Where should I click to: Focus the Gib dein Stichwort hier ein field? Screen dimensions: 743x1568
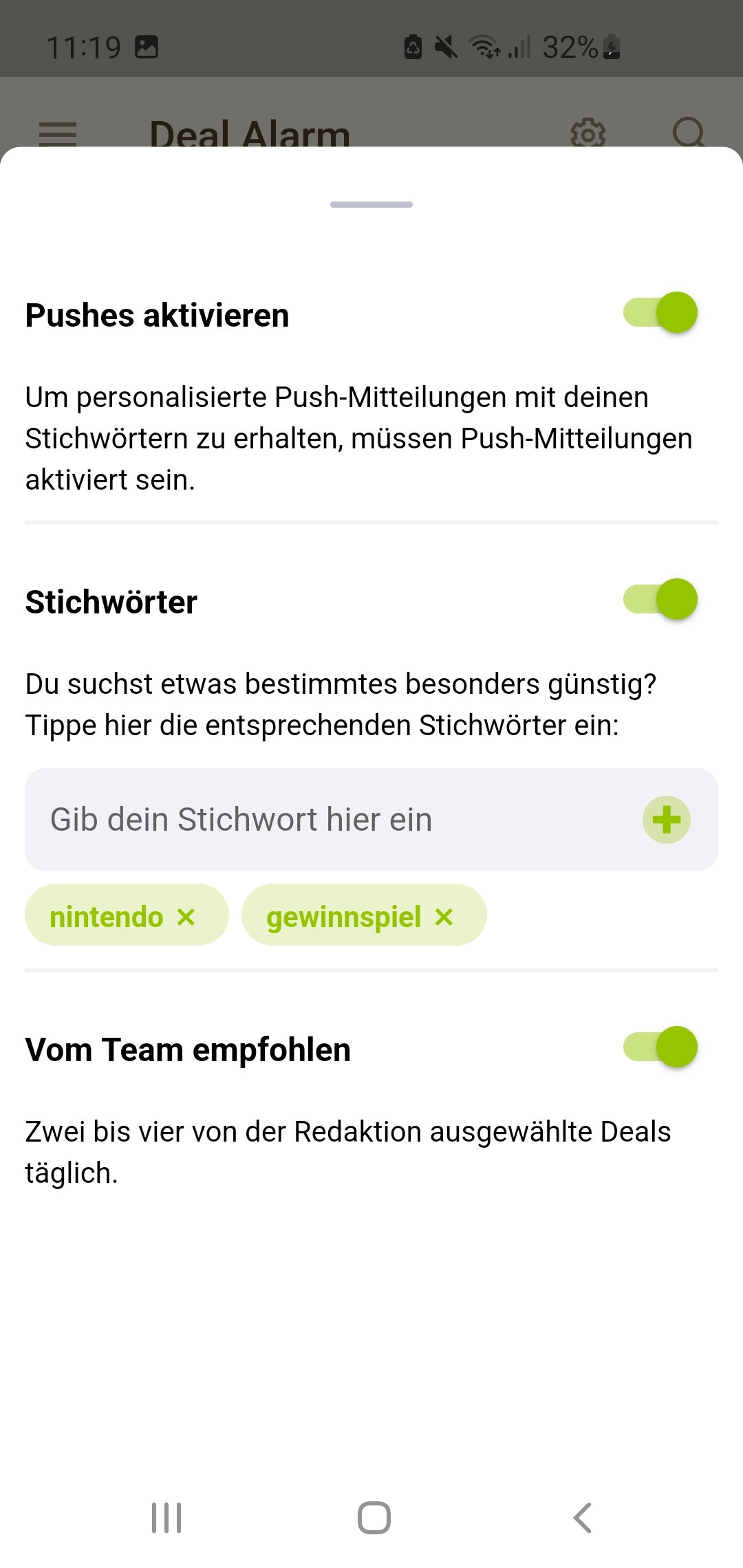(x=330, y=820)
